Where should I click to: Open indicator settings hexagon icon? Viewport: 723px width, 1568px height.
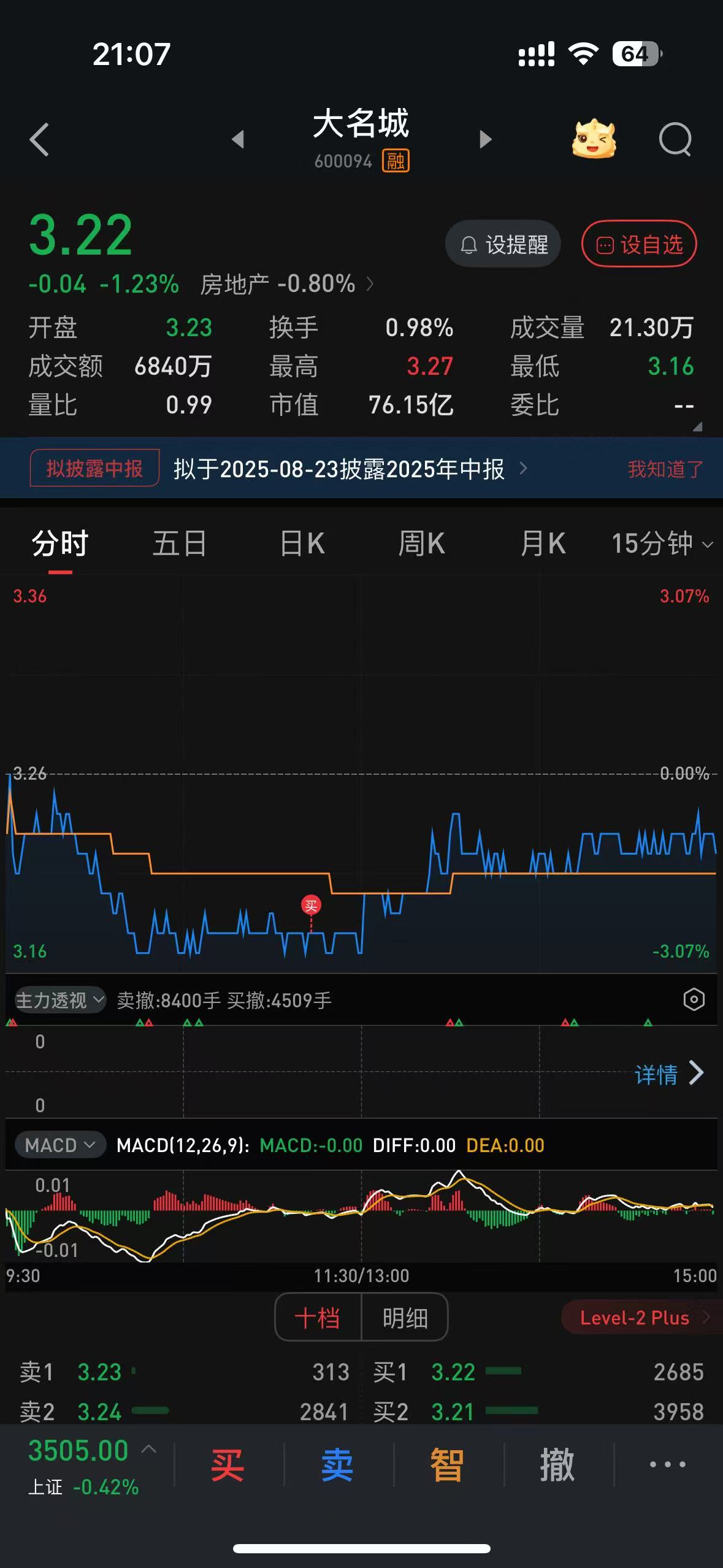coord(694,999)
